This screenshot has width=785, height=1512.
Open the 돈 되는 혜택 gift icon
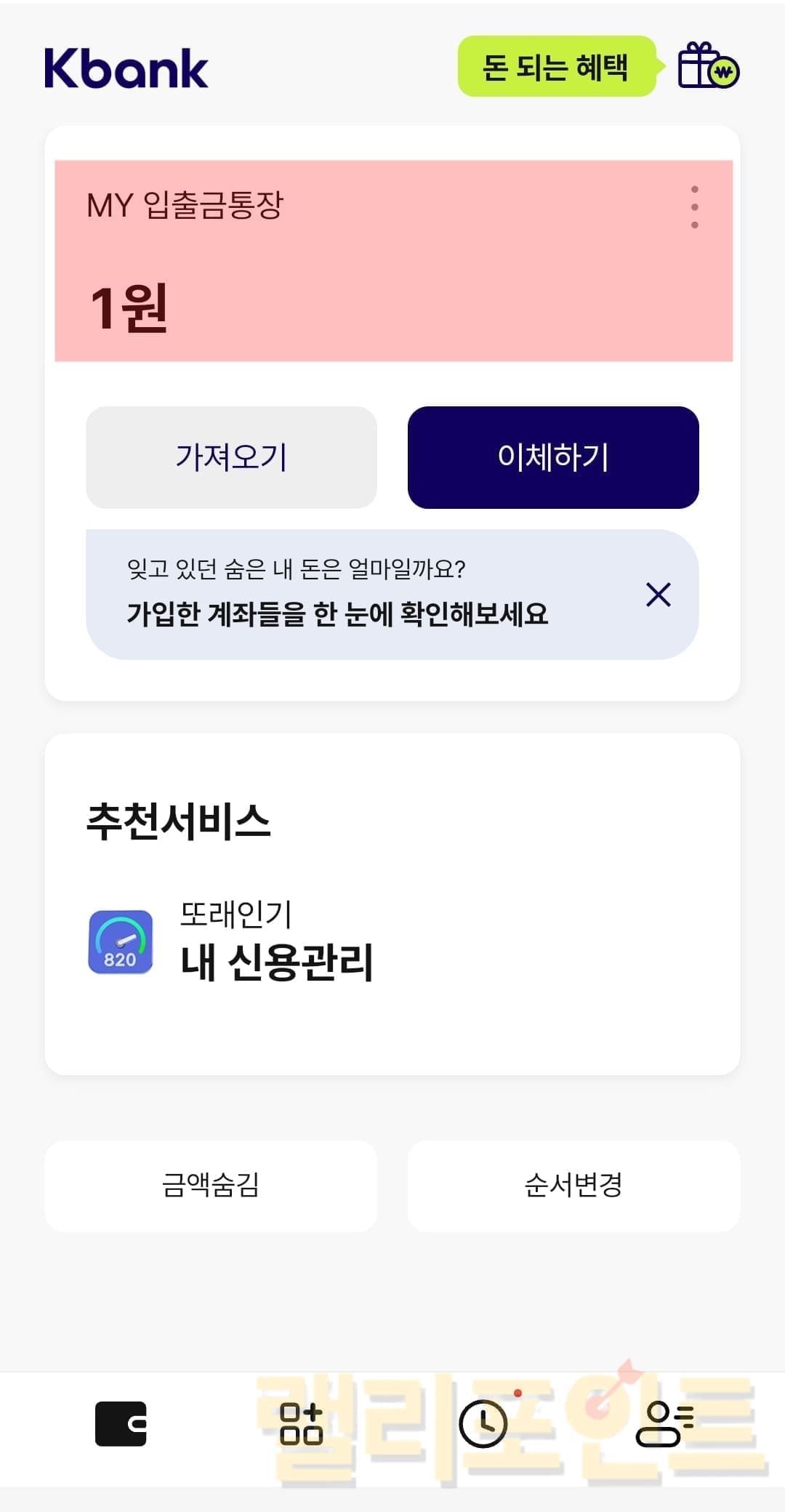click(x=707, y=67)
